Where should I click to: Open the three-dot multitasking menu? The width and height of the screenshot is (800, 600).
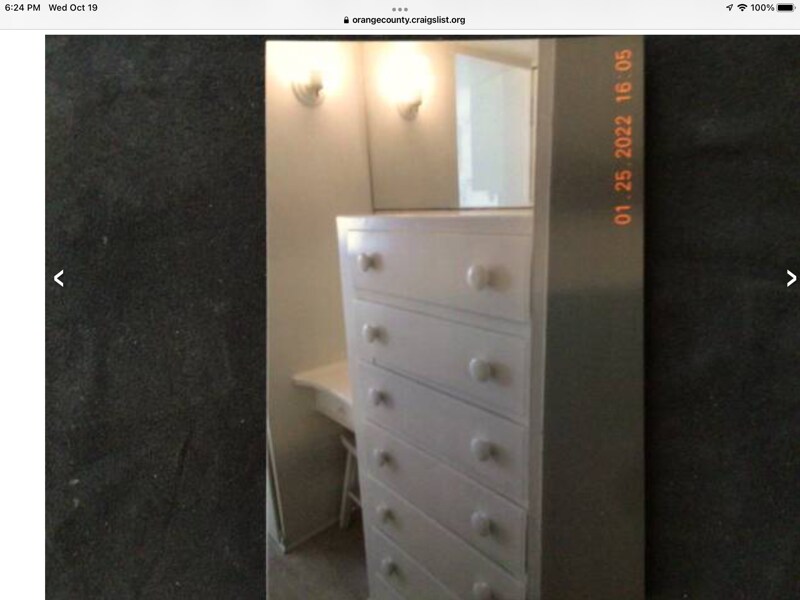(x=400, y=8)
